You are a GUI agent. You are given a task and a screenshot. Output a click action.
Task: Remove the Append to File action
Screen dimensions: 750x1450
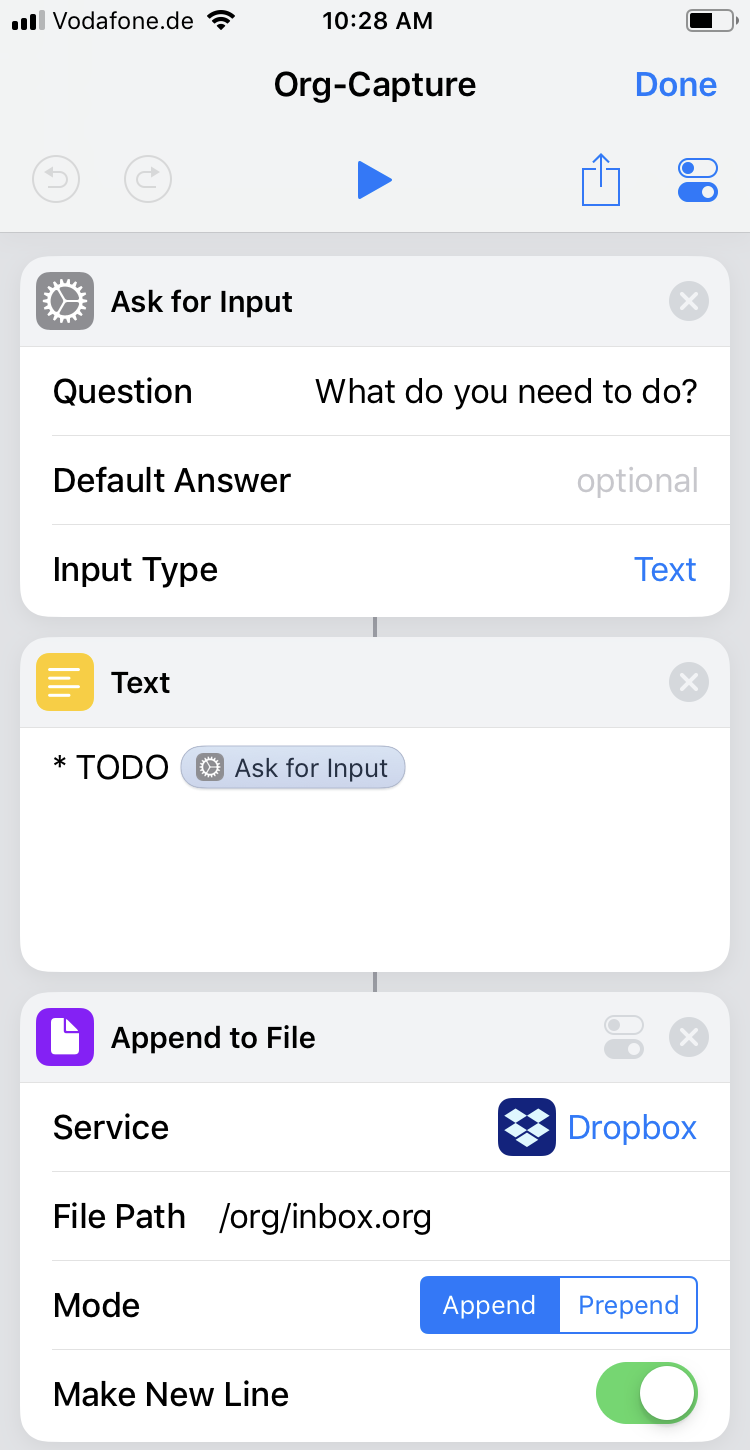[688, 1037]
